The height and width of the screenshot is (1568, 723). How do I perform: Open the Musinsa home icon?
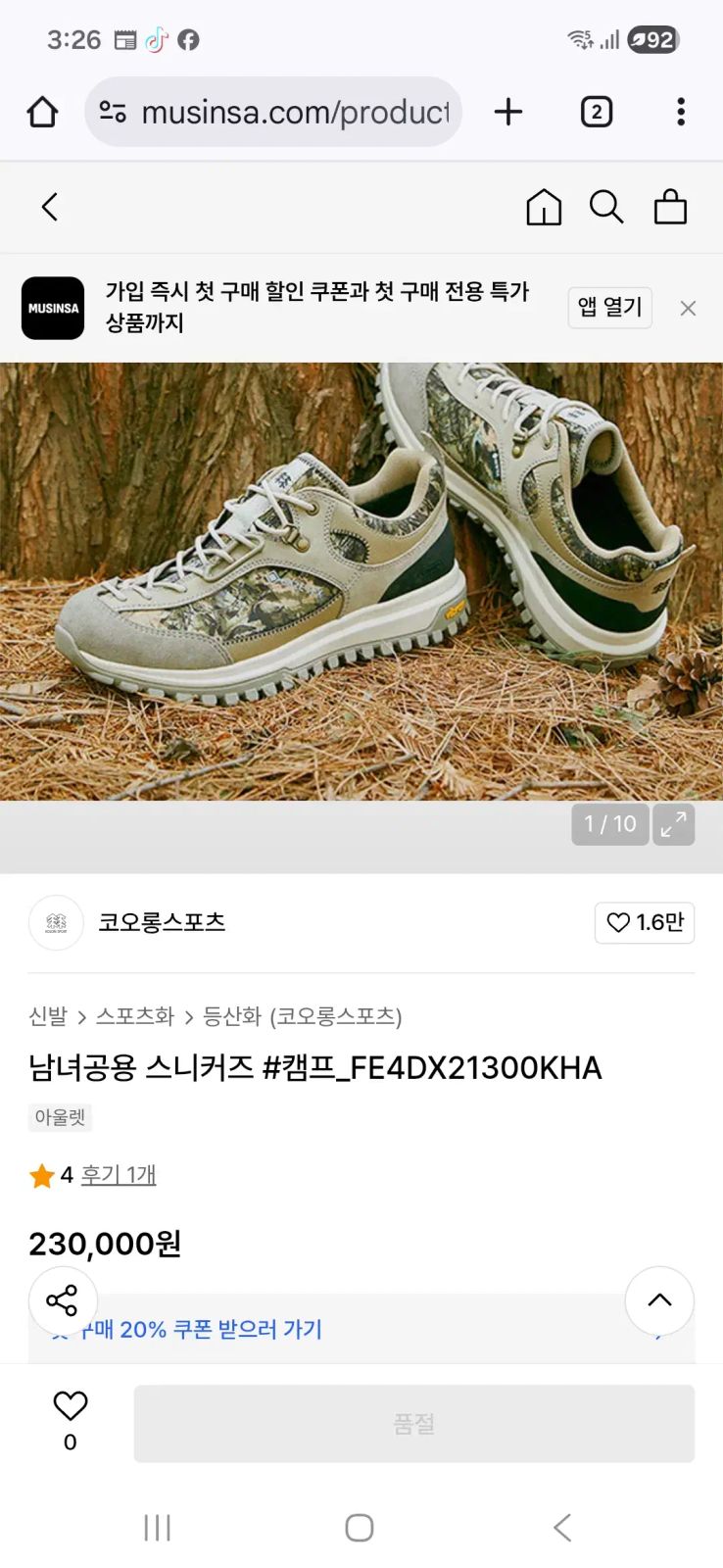544,207
